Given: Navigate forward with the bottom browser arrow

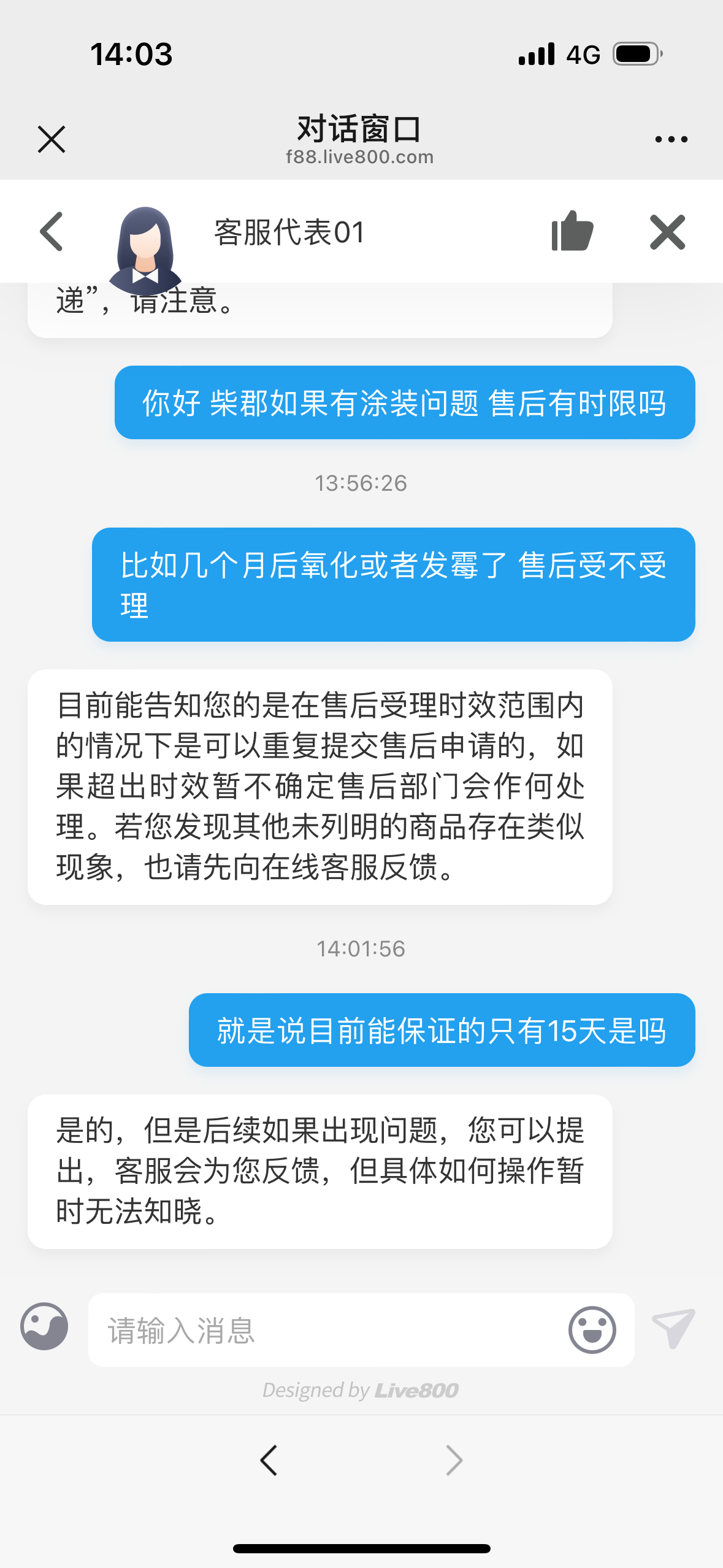Looking at the screenshot, I should pos(454,1460).
